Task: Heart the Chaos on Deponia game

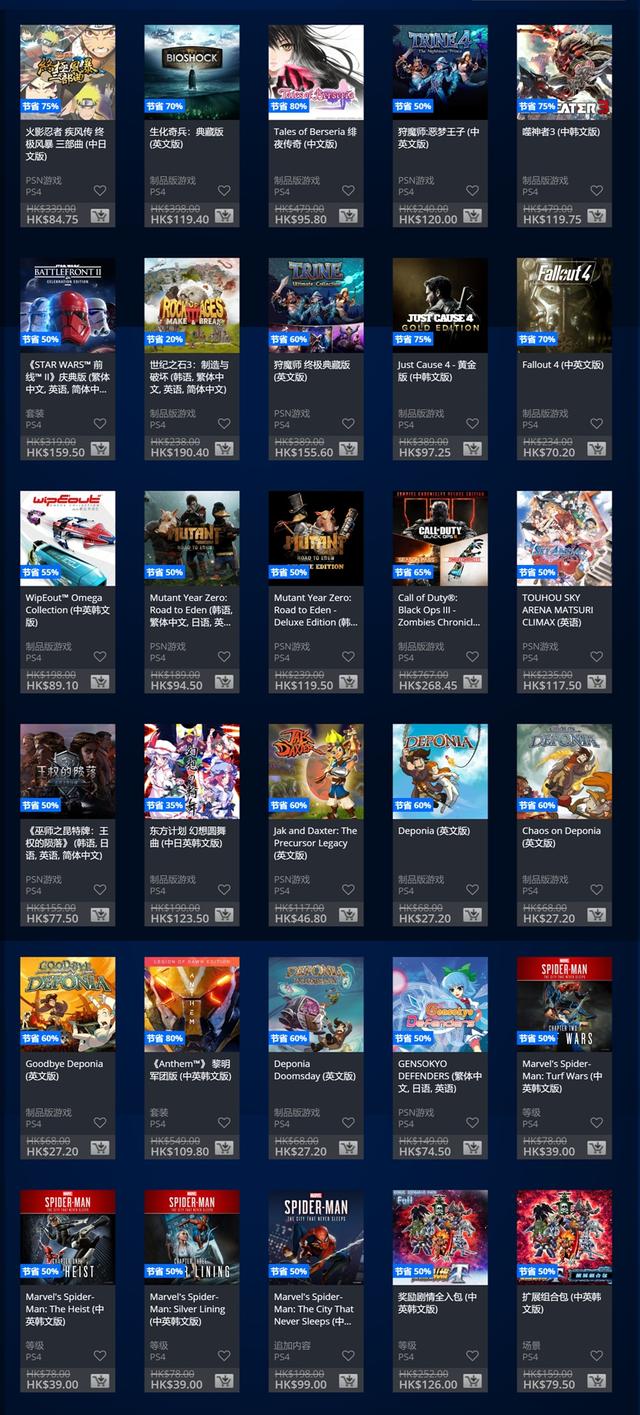Action: point(596,890)
